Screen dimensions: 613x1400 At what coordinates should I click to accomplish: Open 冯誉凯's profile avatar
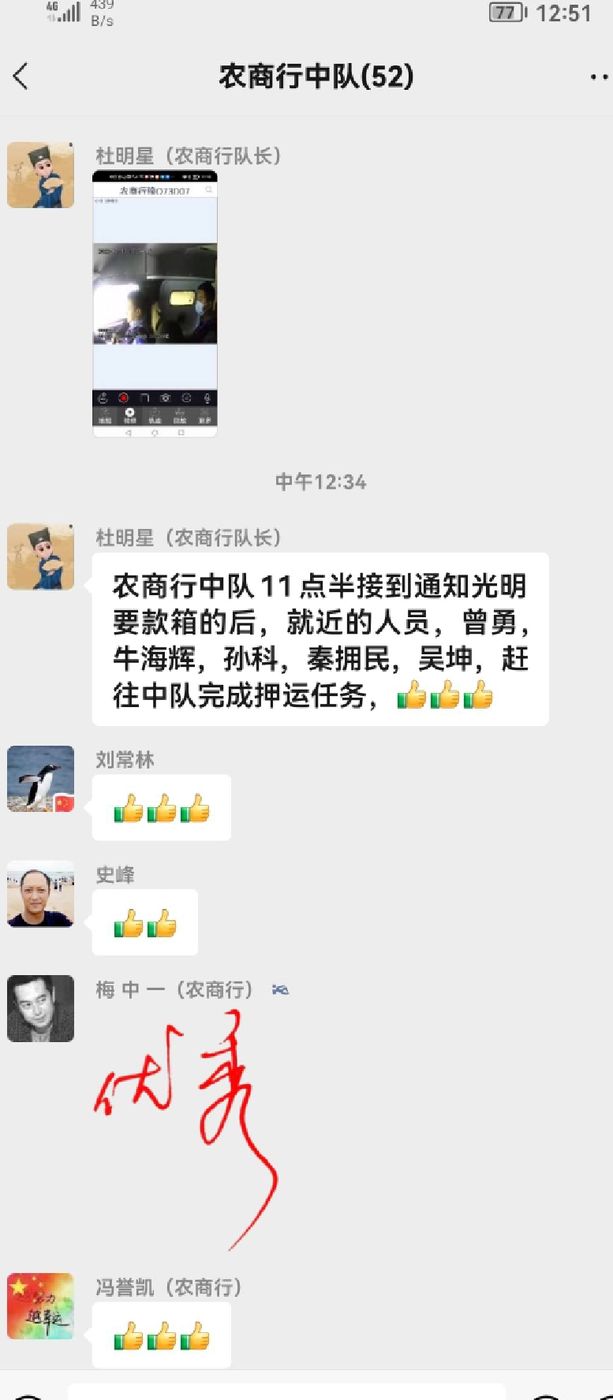[41, 1306]
